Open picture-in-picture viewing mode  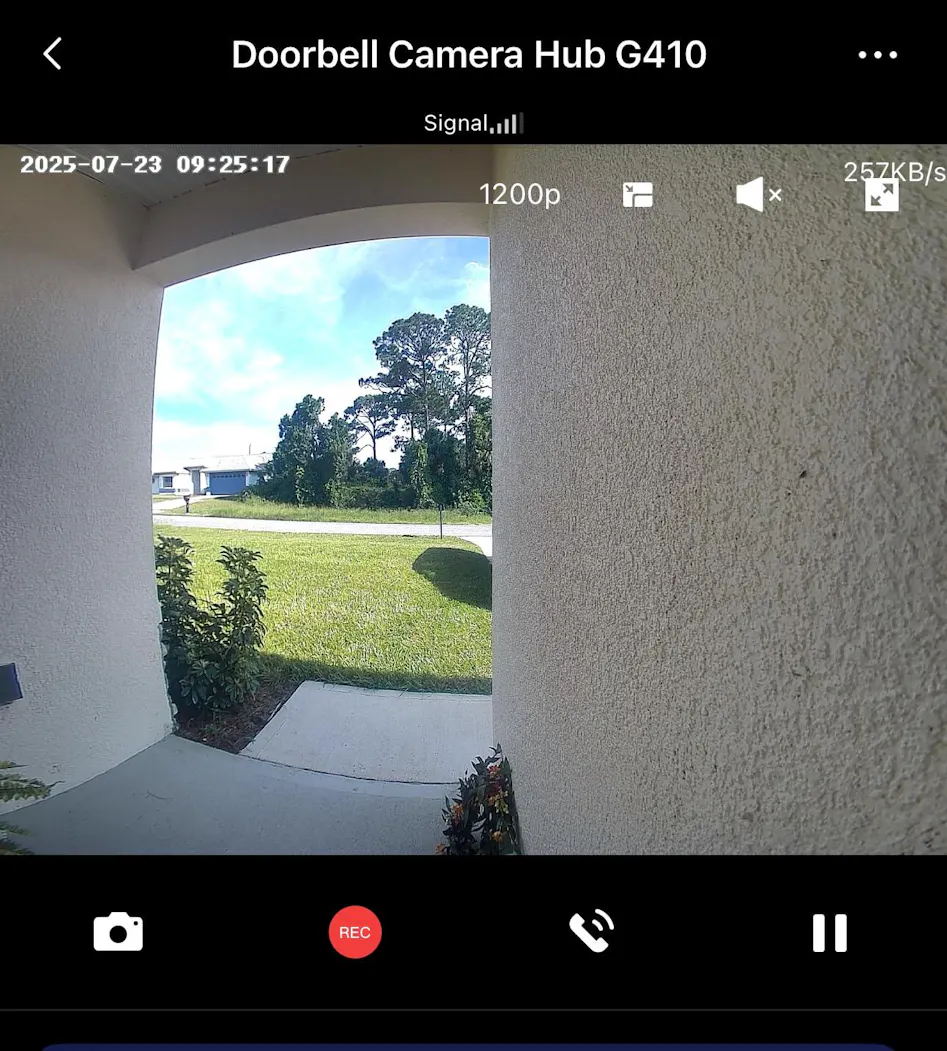(637, 195)
